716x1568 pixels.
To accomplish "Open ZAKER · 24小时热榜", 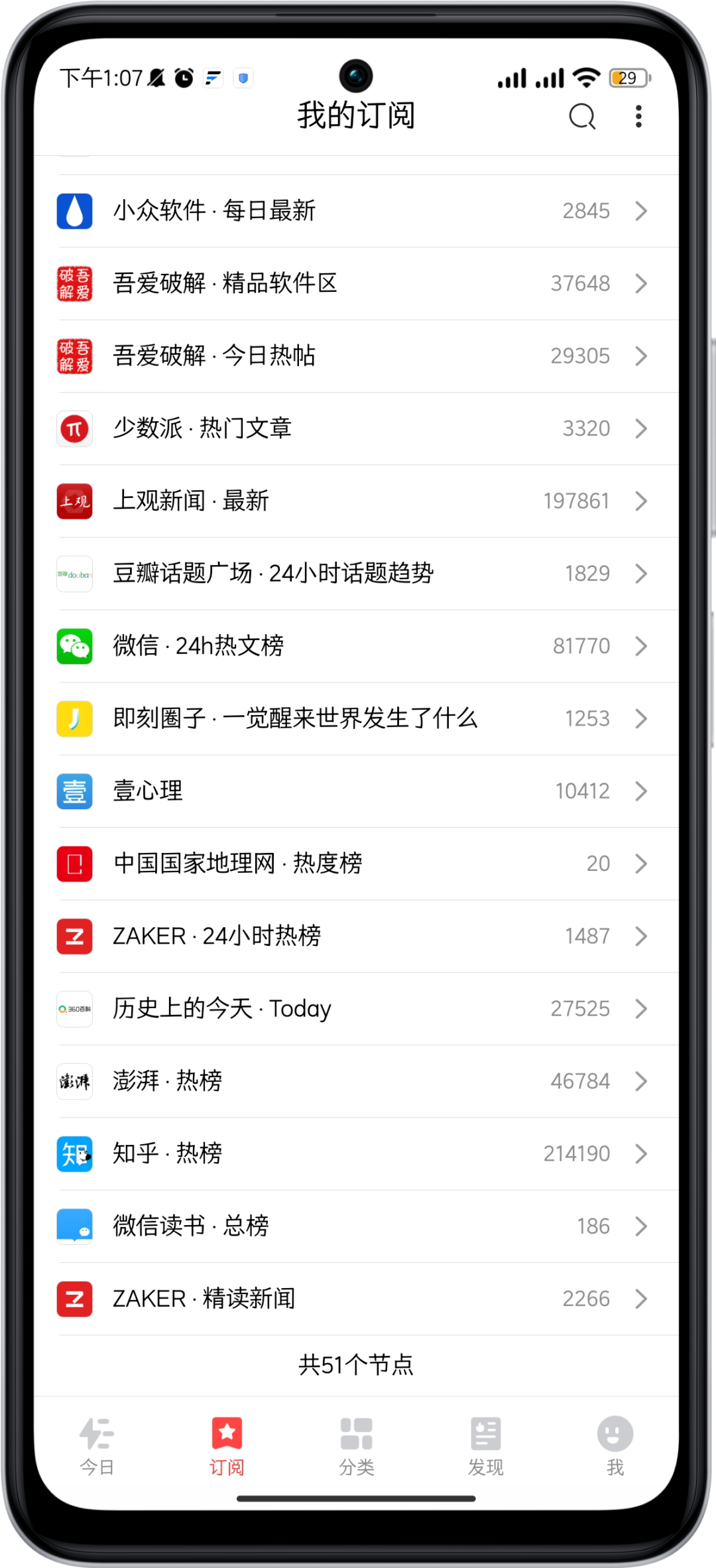I will [x=351, y=936].
